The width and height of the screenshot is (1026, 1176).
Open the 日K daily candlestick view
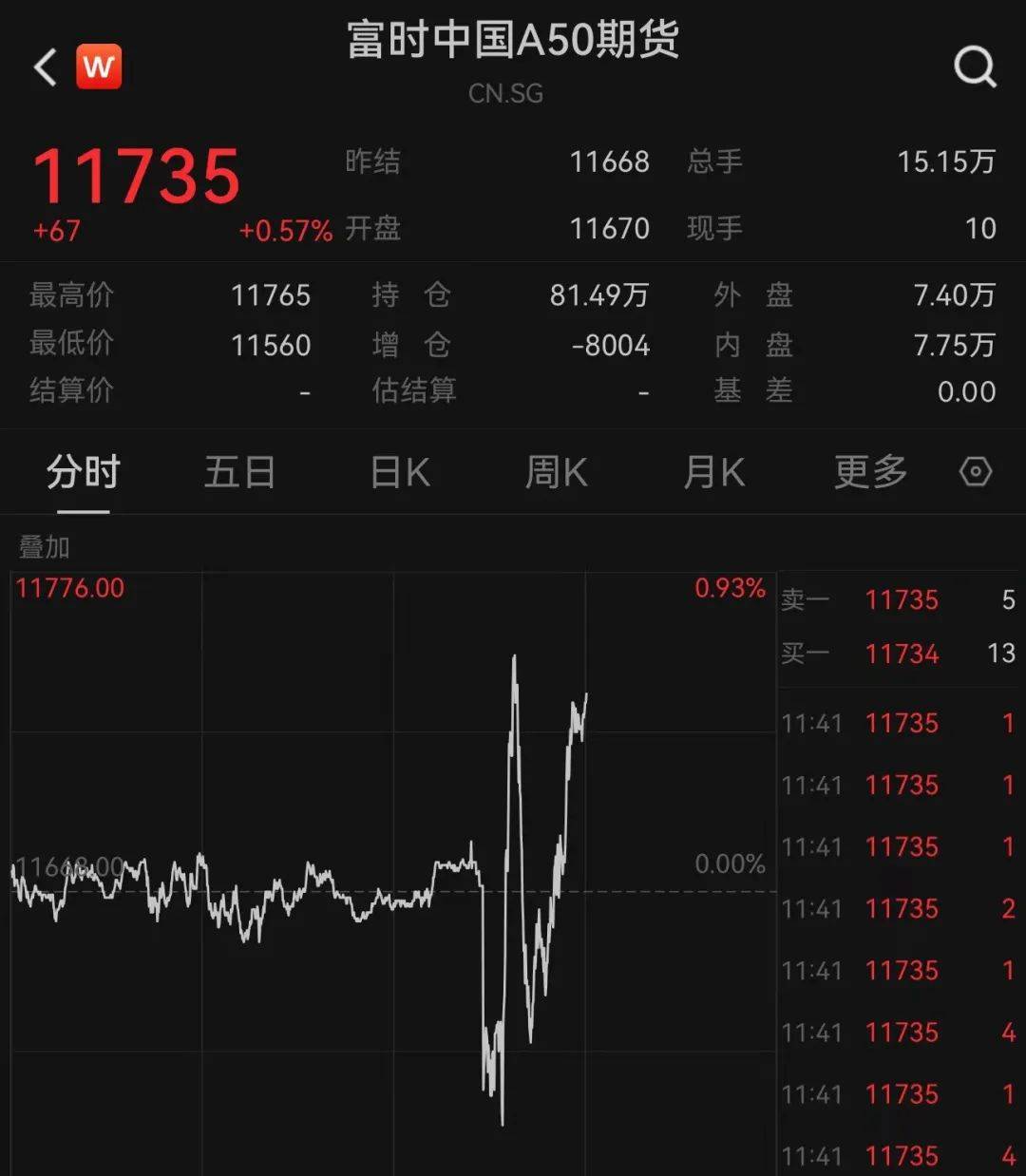399,471
